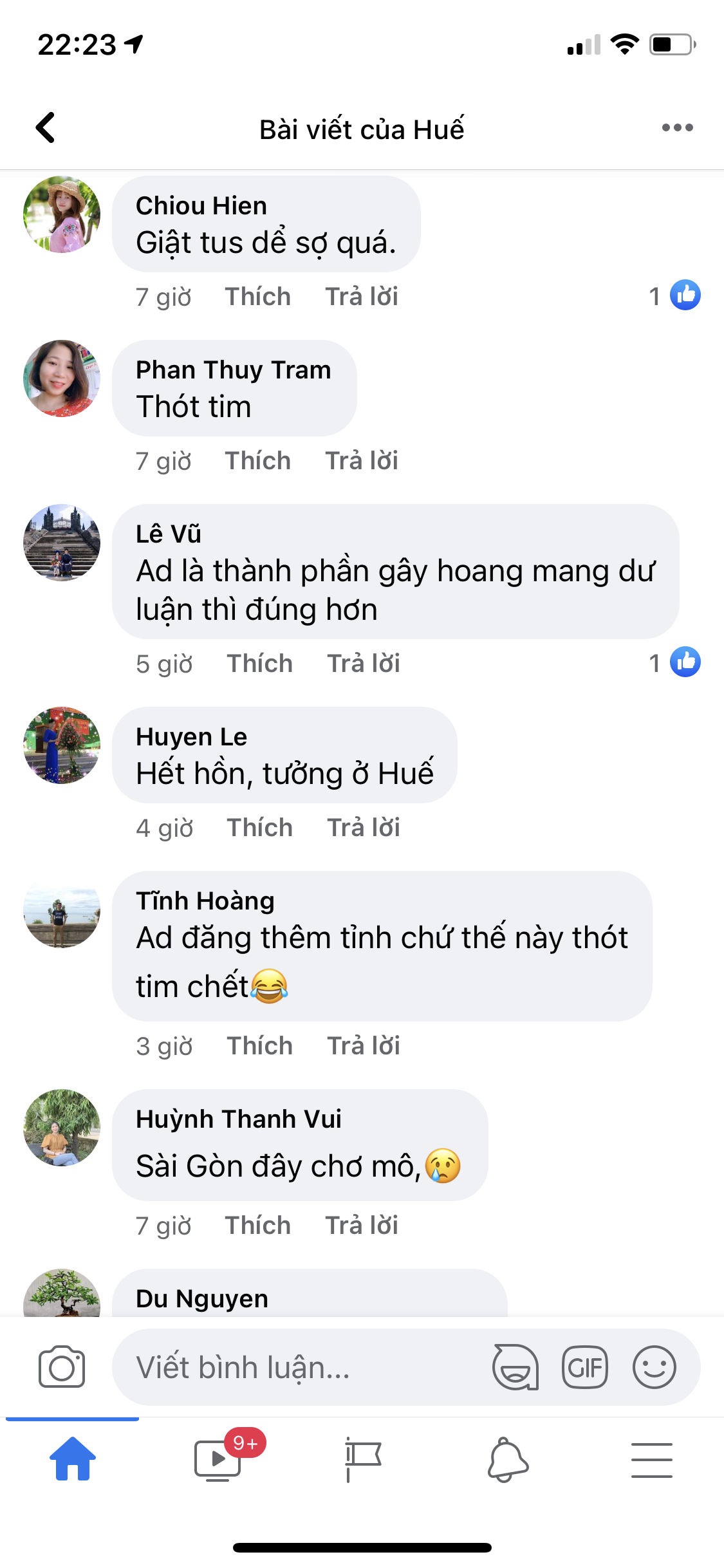The image size is (724, 1568).
Task: Reply to Huỳnh Thanh Vui's comment
Action: pyautogui.click(x=361, y=1226)
